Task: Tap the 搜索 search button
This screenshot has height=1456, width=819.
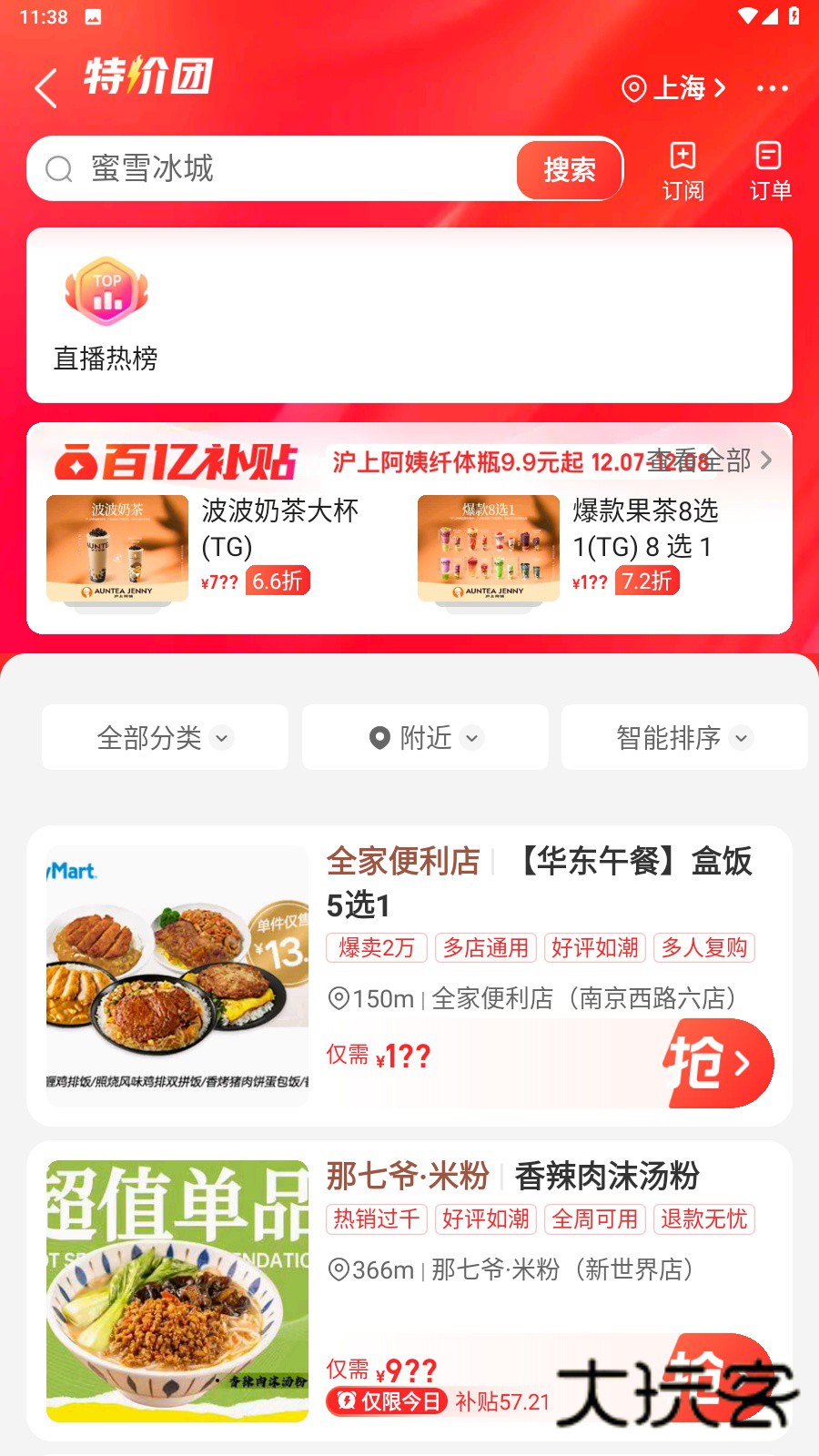Action: tap(569, 169)
